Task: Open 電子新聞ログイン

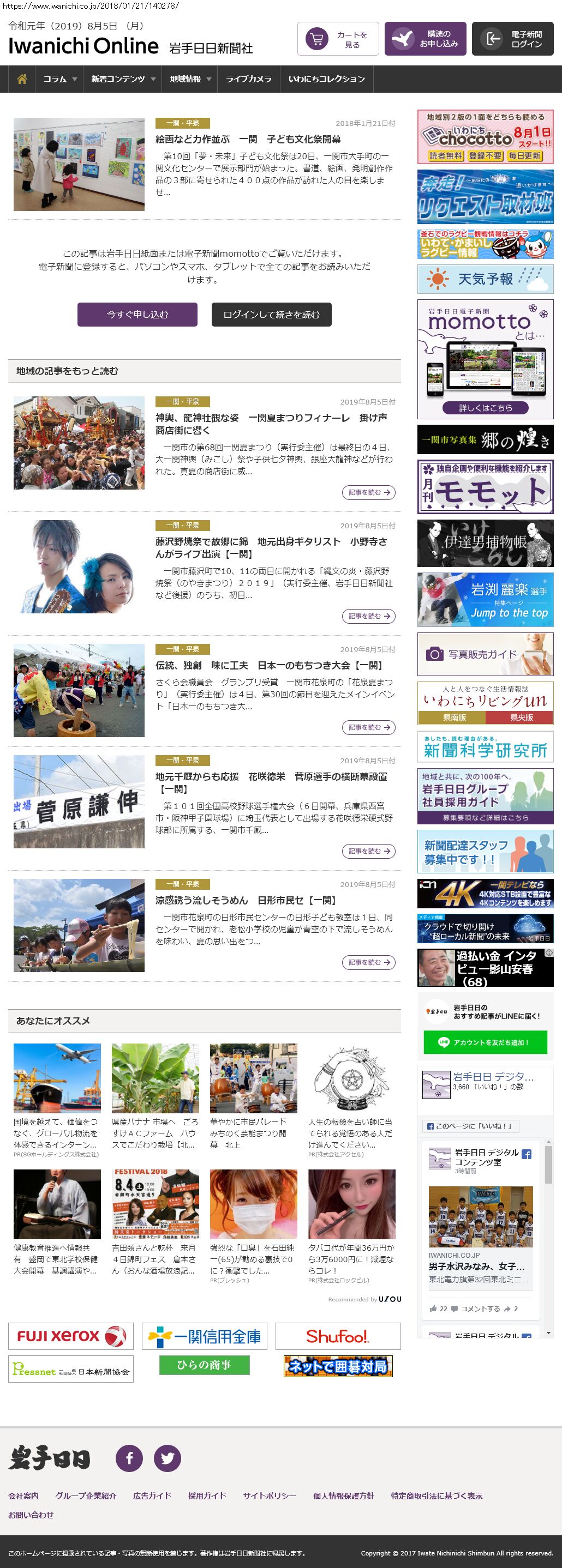Action: pos(513,40)
